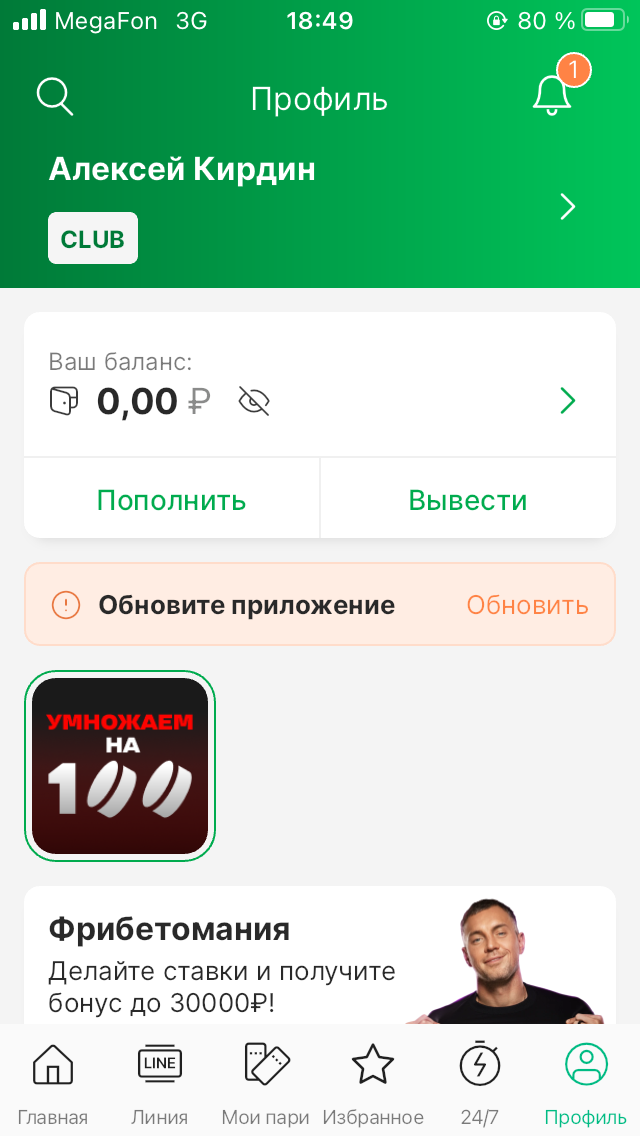This screenshot has width=640, height=1136.
Task: Tap the CLUB badge
Action: coord(93,239)
